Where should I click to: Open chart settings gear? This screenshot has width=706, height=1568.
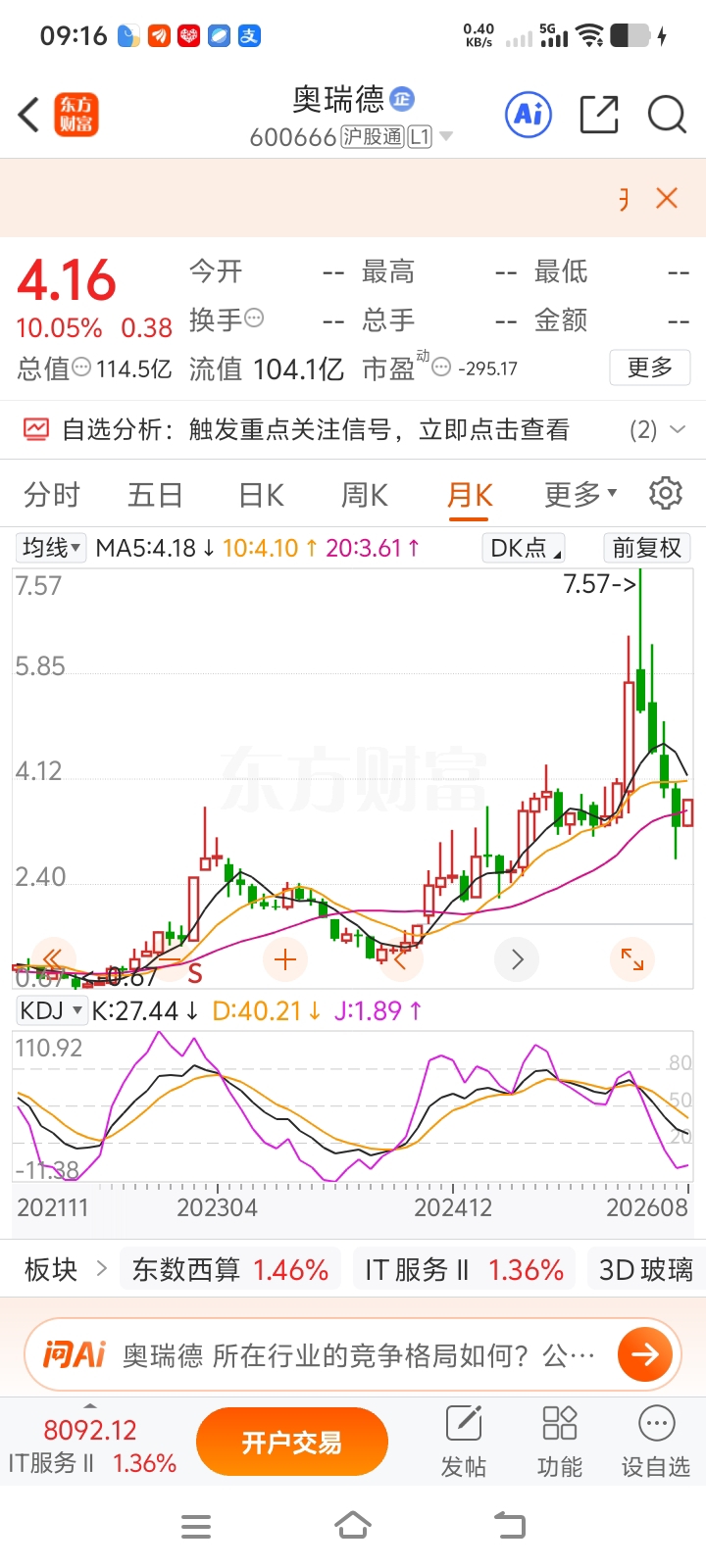click(666, 493)
